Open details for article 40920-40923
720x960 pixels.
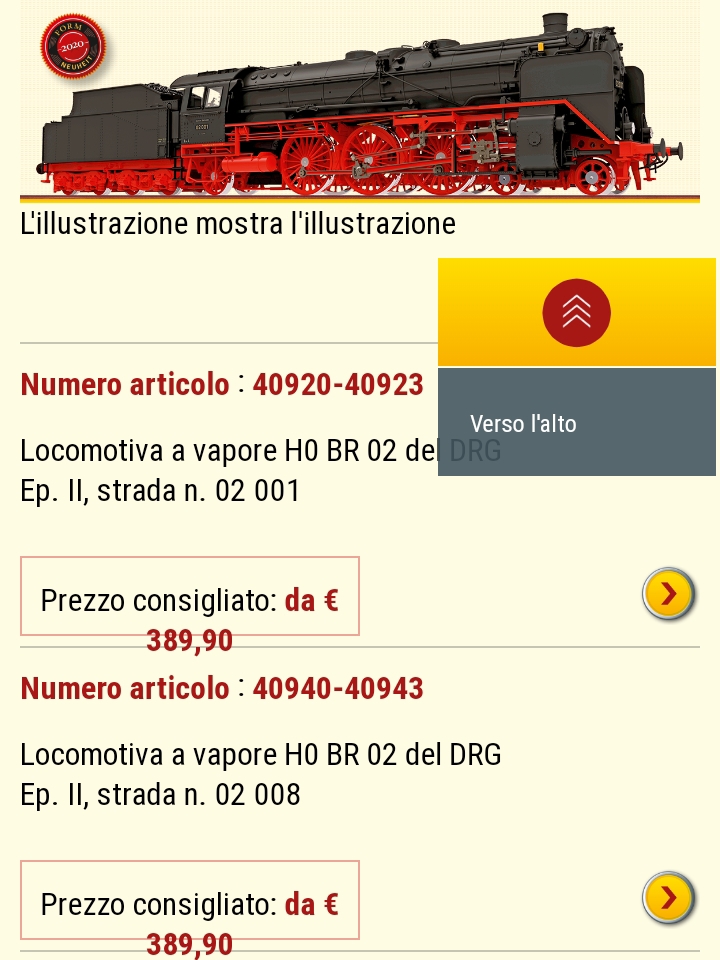[x=669, y=595]
